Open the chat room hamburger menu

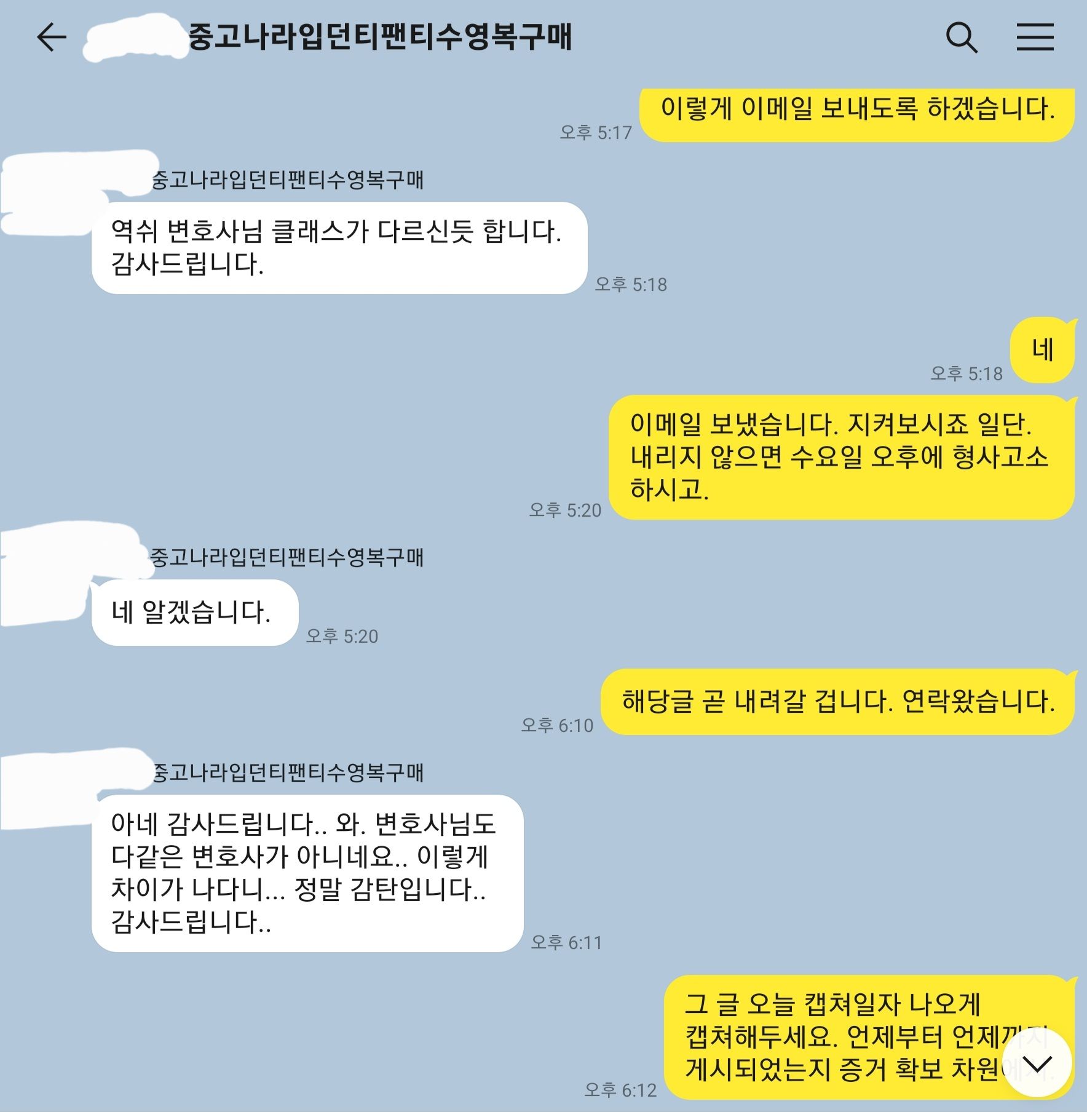pyautogui.click(x=1035, y=38)
